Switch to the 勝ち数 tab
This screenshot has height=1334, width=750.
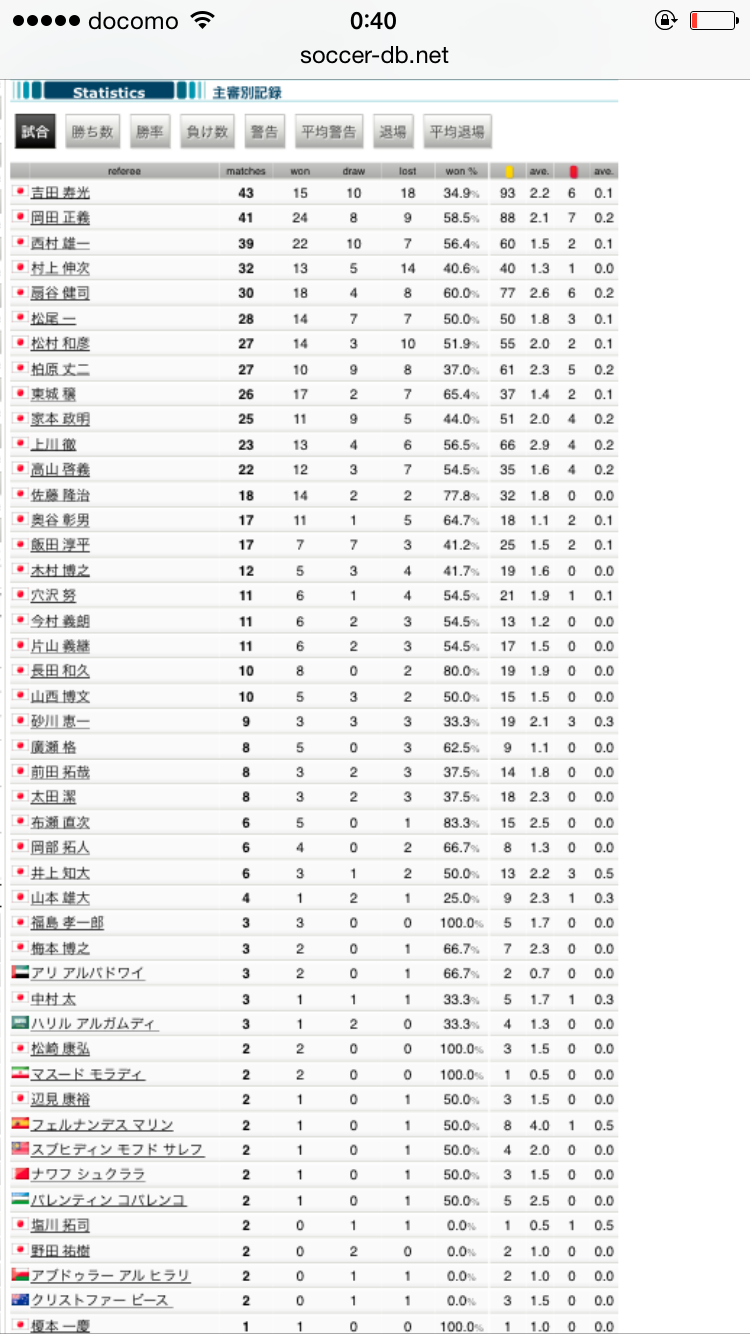(x=93, y=132)
